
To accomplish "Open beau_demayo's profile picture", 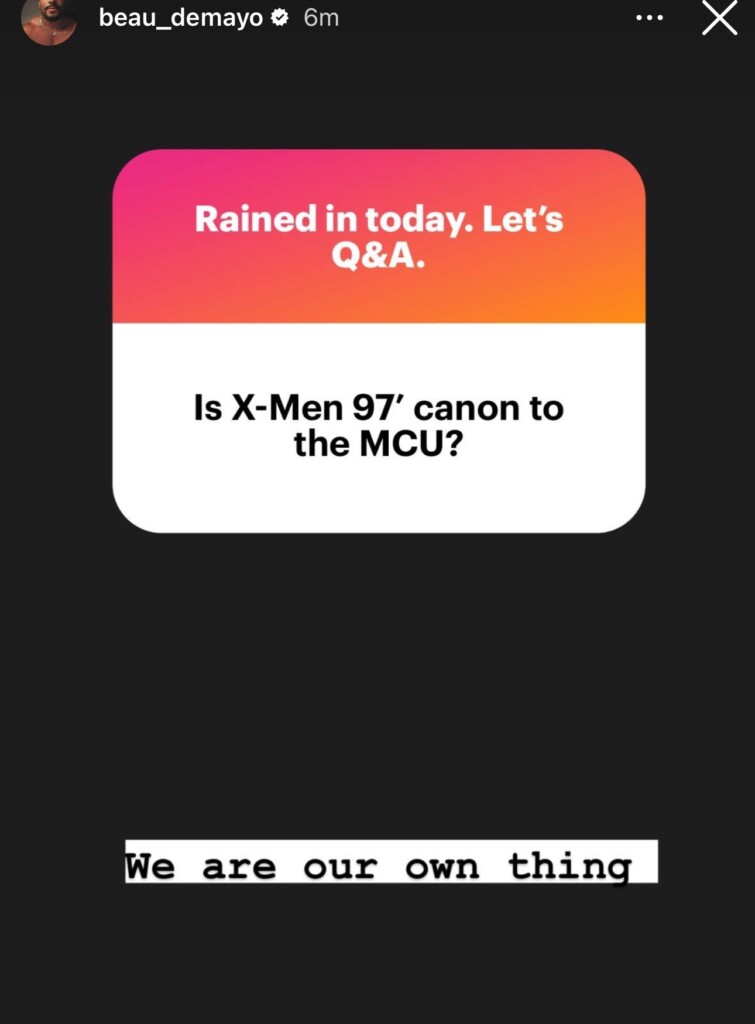I will point(49,20).
